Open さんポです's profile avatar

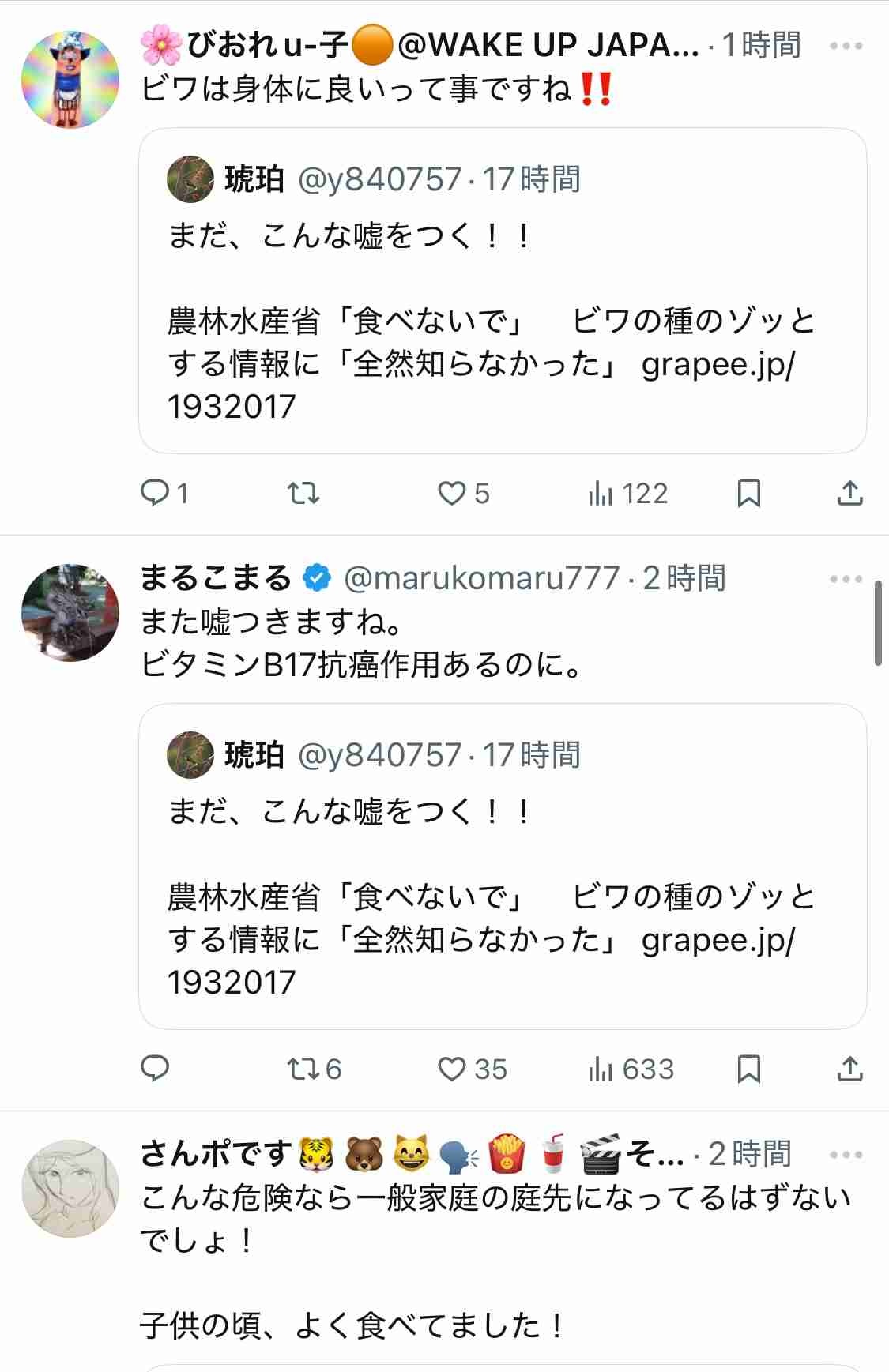pos(70,1188)
